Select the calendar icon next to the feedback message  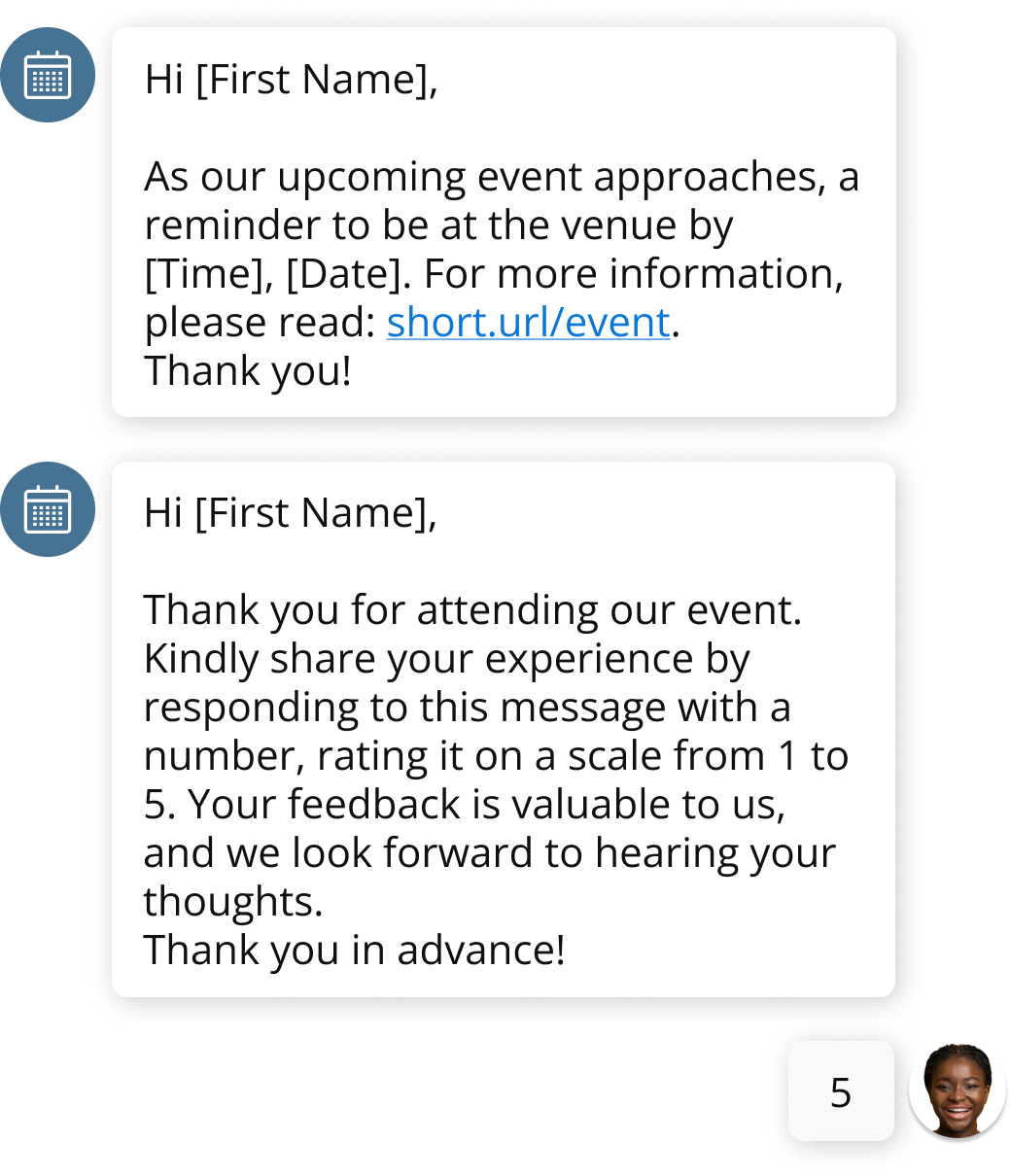(49, 508)
